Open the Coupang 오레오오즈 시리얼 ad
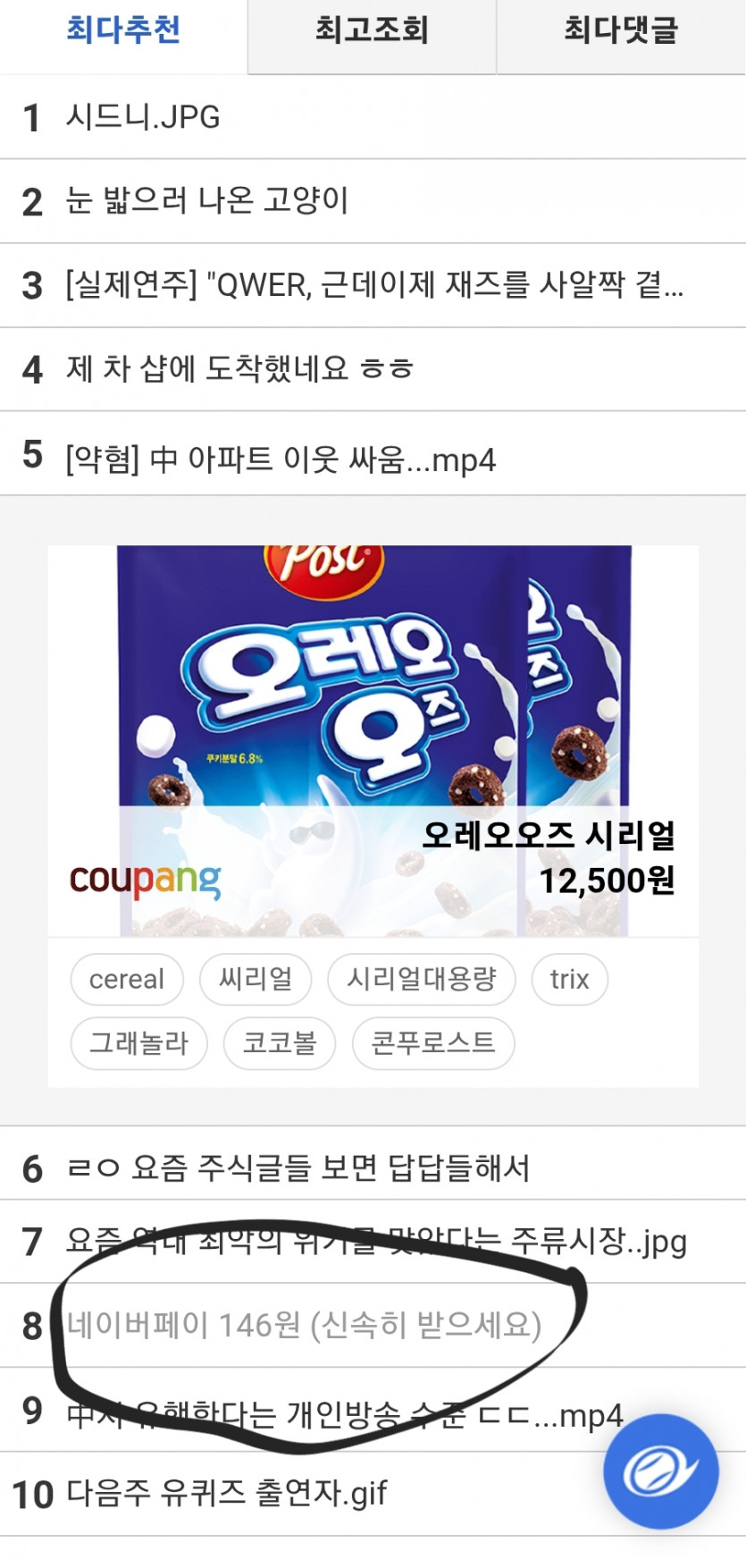The height and width of the screenshot is (1568, 746). [373, 742]
